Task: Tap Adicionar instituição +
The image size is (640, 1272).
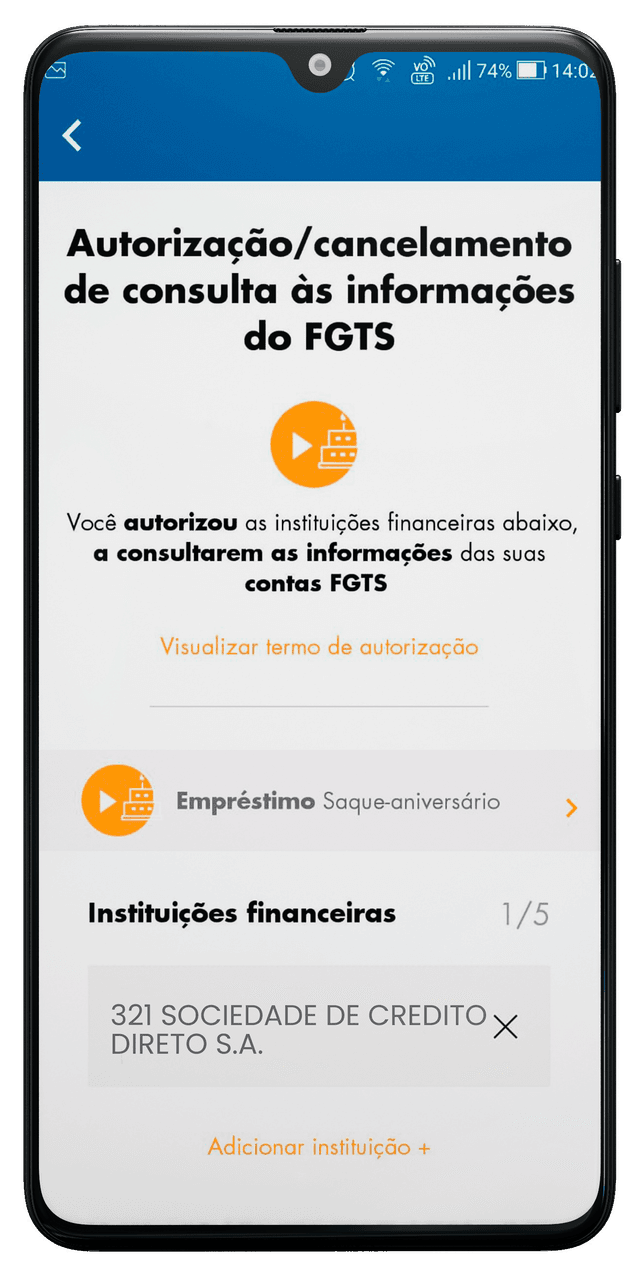Action: (x=319, y=1147)
